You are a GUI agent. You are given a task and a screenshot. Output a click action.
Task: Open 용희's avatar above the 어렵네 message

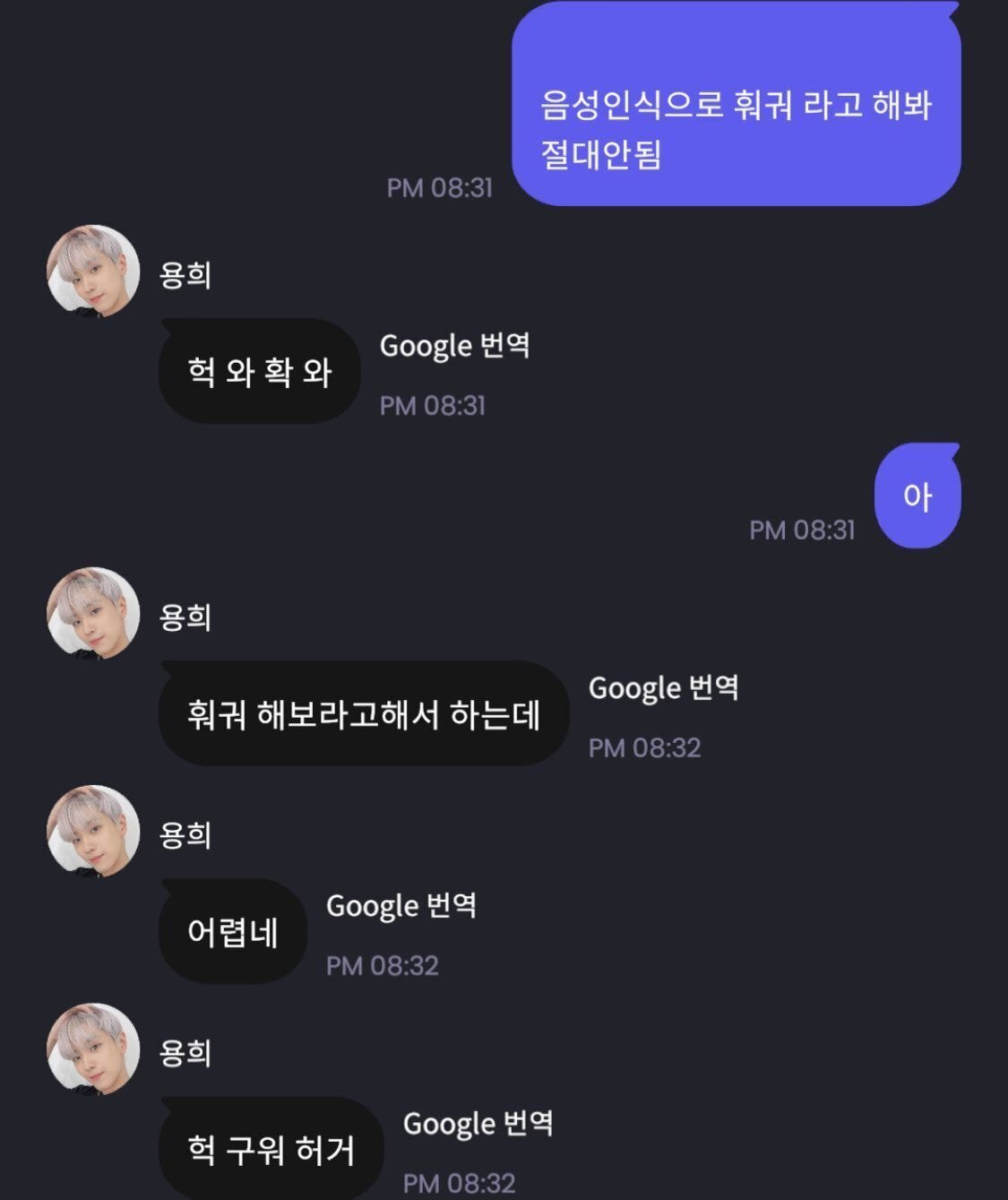tap(93, 832)
